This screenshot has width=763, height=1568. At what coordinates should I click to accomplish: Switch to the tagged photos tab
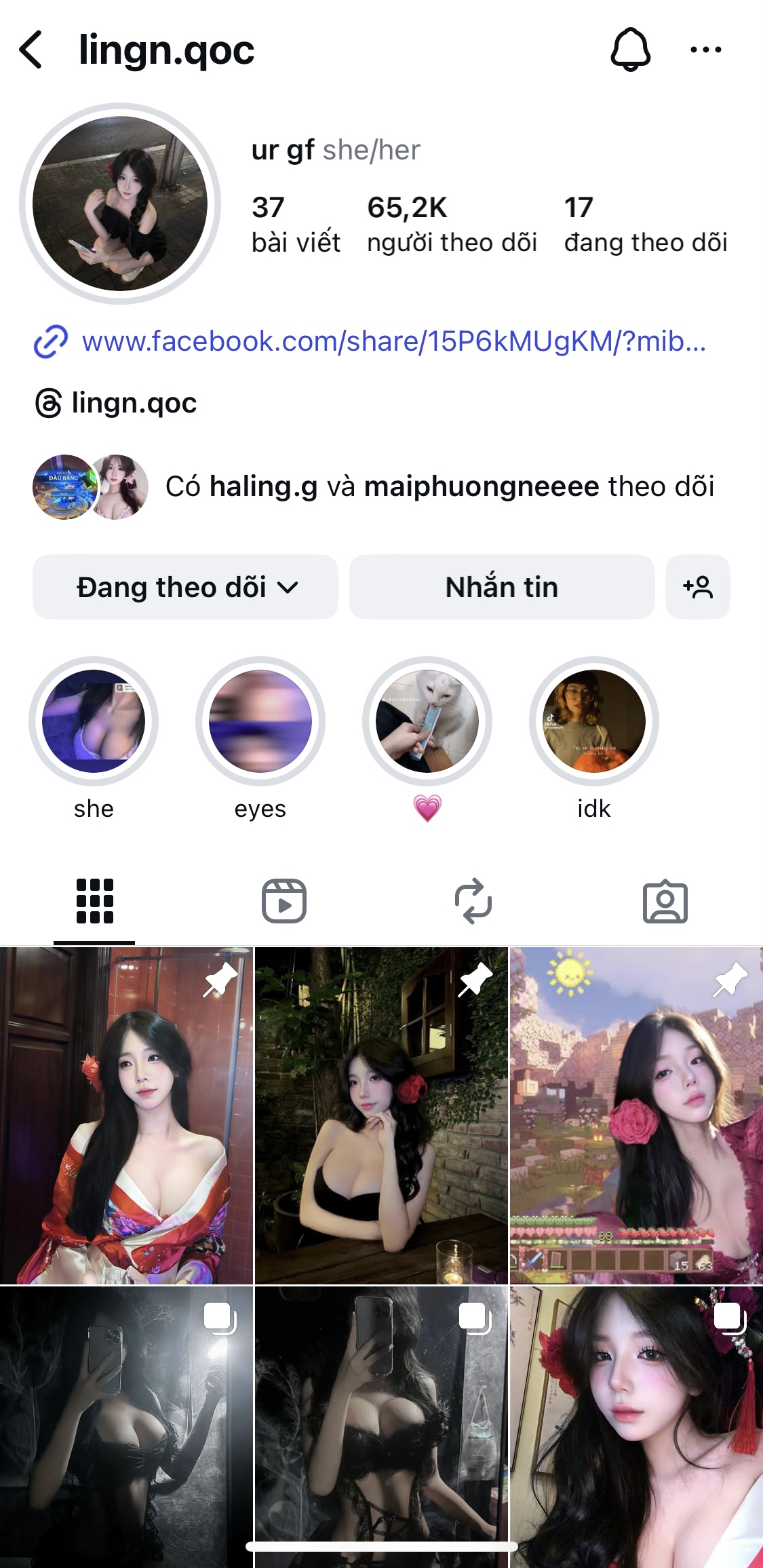click(x=665, y=901)
